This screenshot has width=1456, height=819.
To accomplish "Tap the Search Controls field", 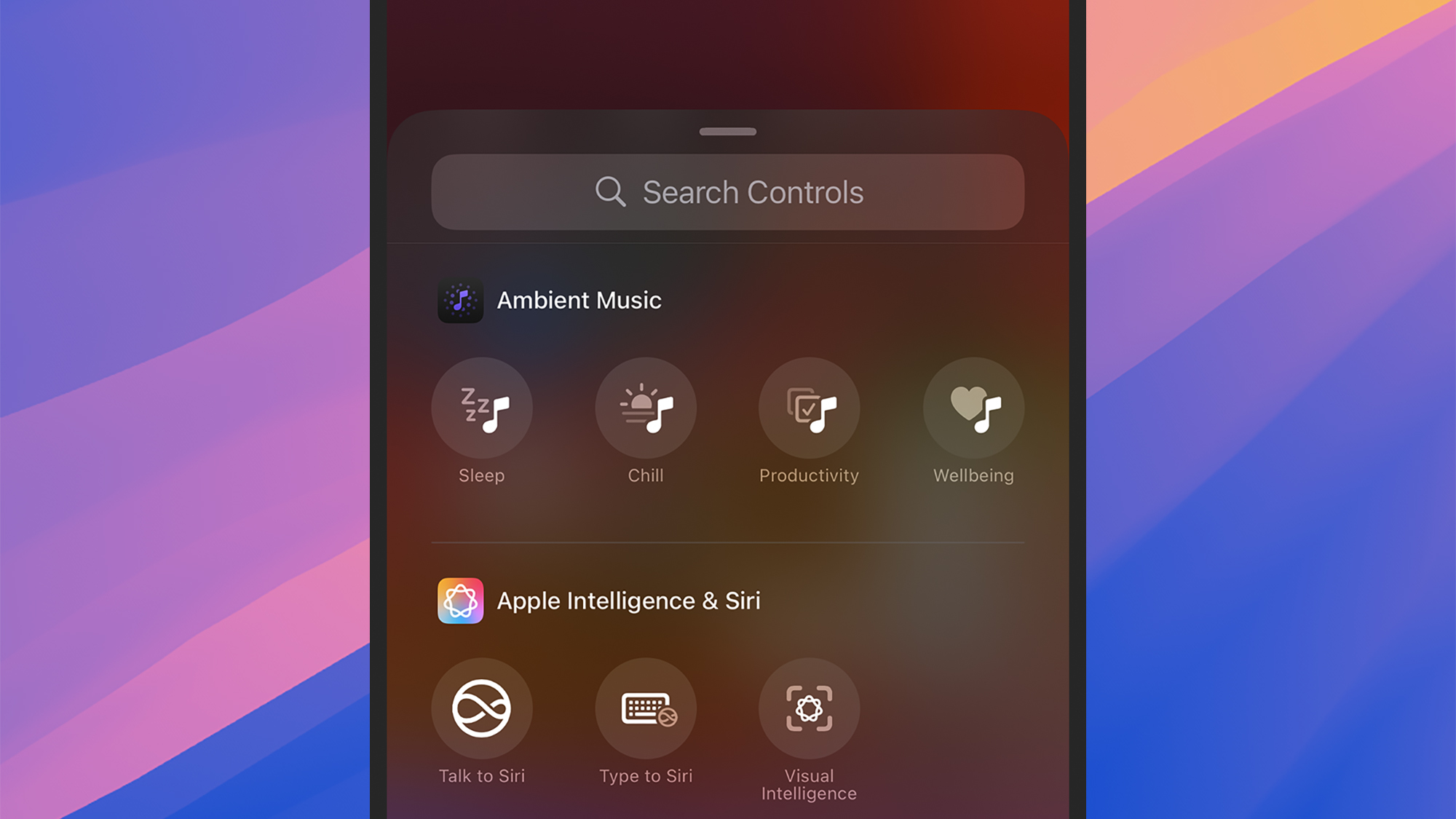I will 728,192.
